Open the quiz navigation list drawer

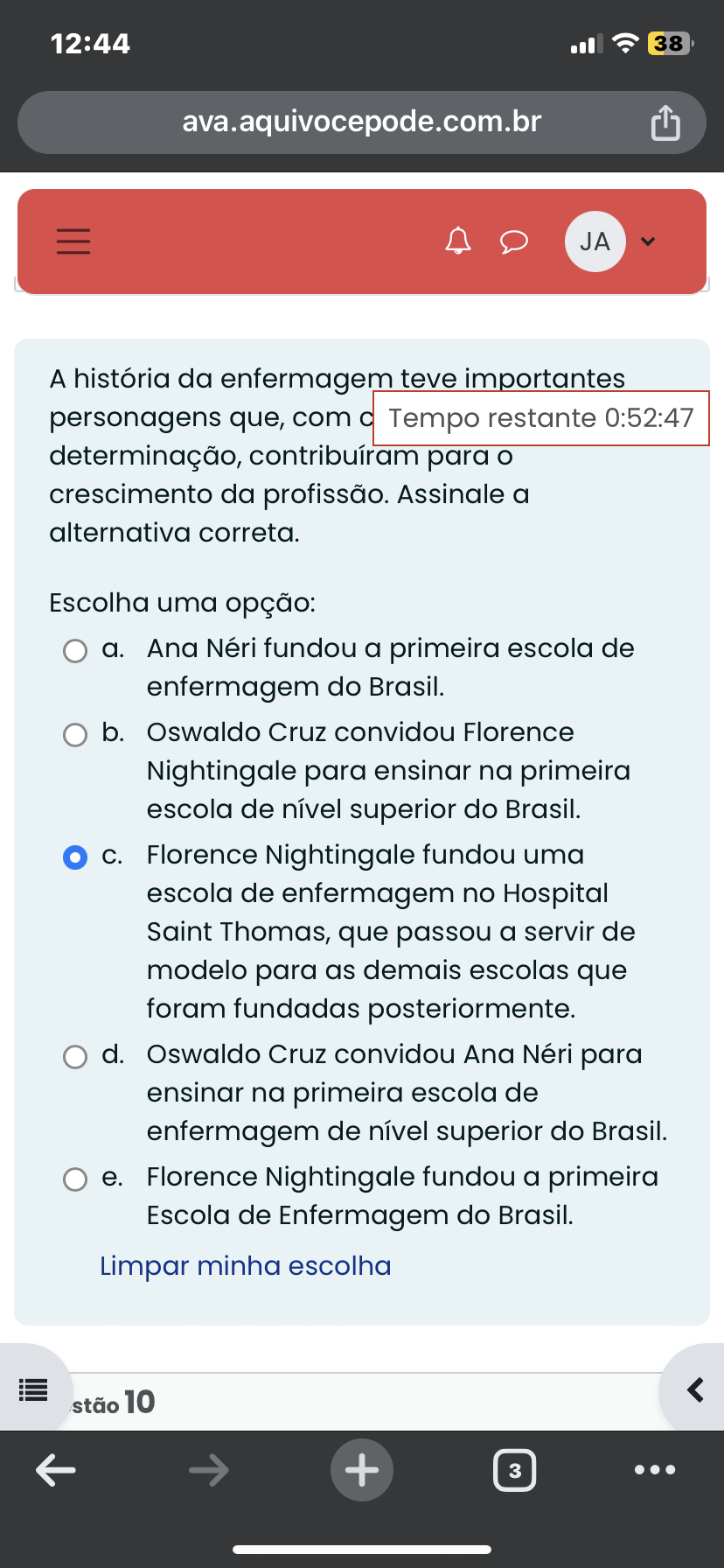point(33,1389)
